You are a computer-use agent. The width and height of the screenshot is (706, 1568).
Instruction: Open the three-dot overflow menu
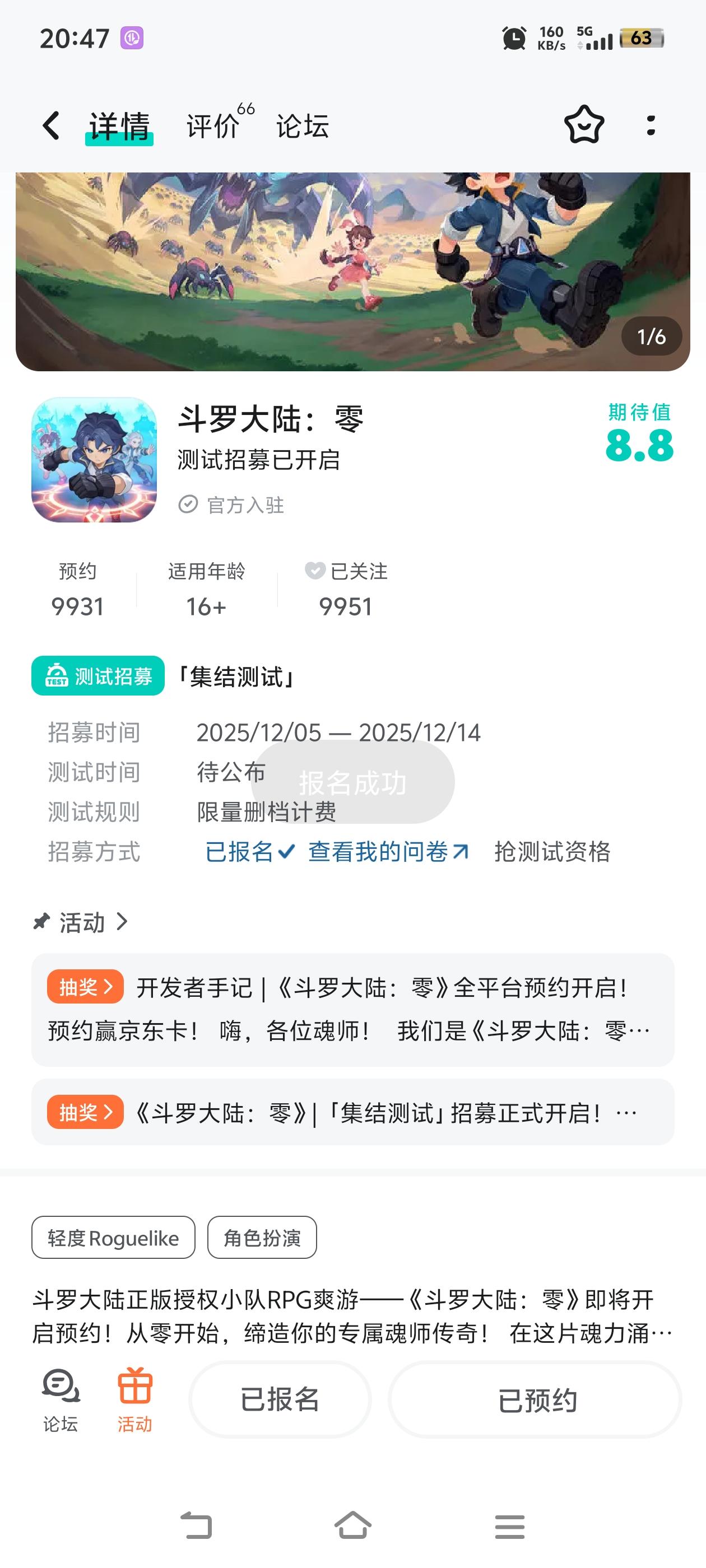(x=652, y=126)
